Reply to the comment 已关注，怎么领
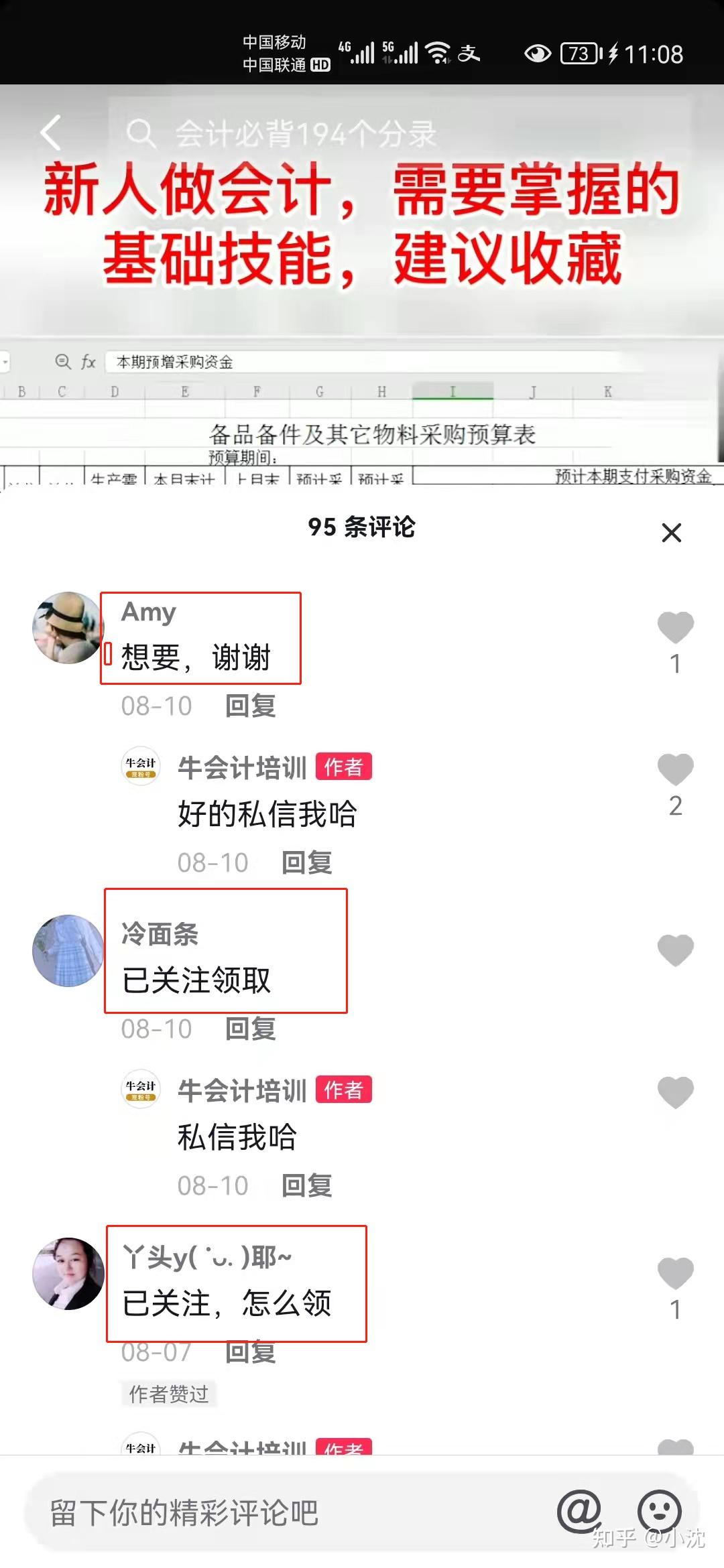The image size is (724, 1568). tap(251, 1352)
